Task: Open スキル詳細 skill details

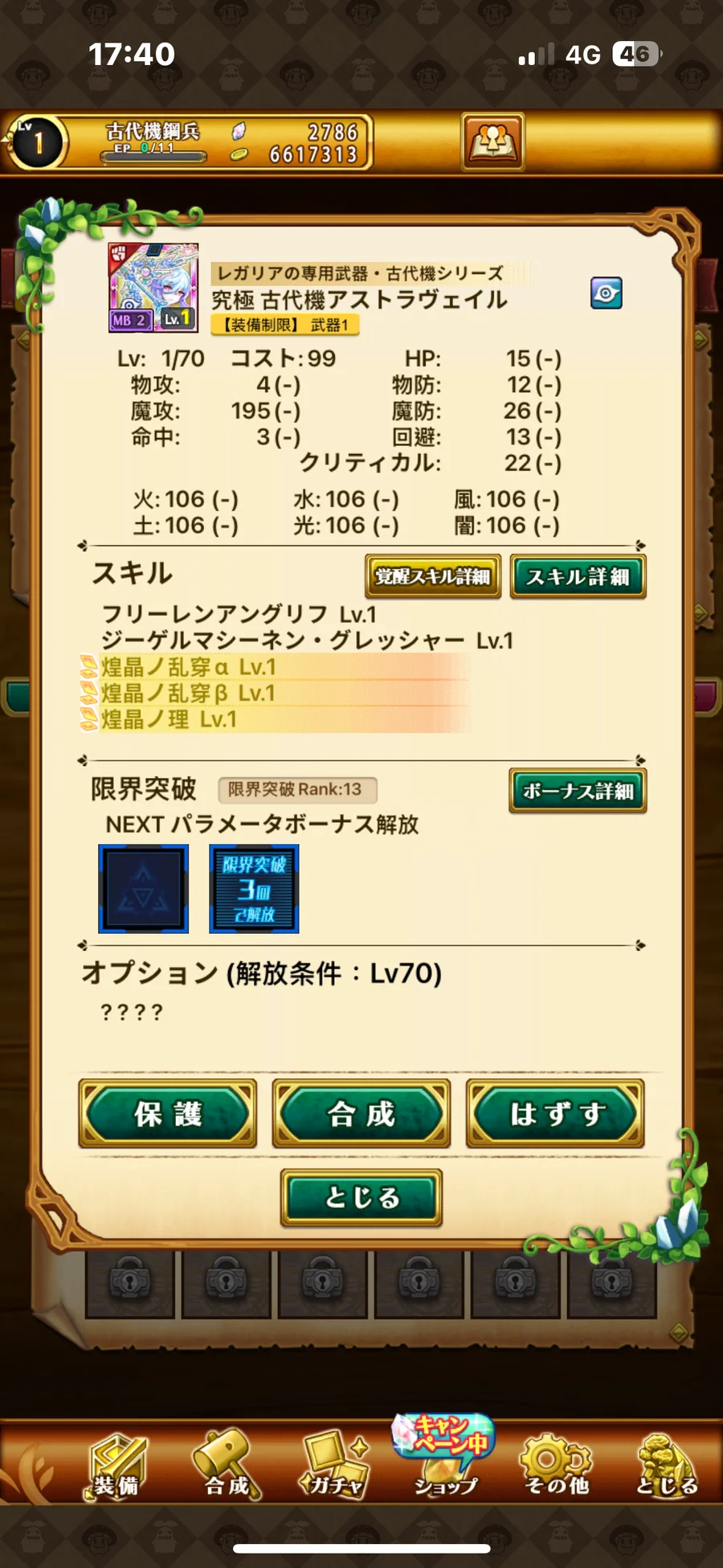Action: [578, 576]
